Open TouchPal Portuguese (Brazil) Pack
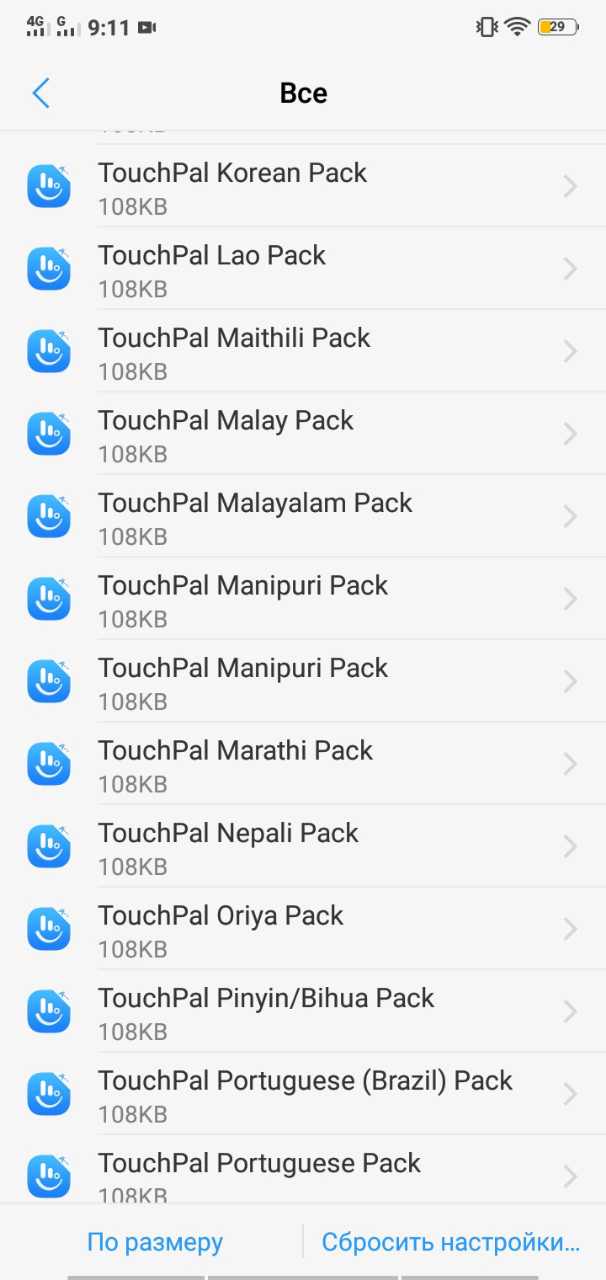The height and width of the screenshot is (1280, 606). (x=303, y=1094)
